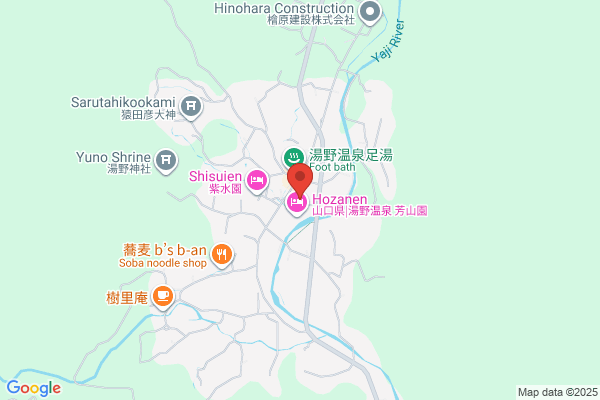Open the Soba noodle shop restaurant marker

[222, 255]
